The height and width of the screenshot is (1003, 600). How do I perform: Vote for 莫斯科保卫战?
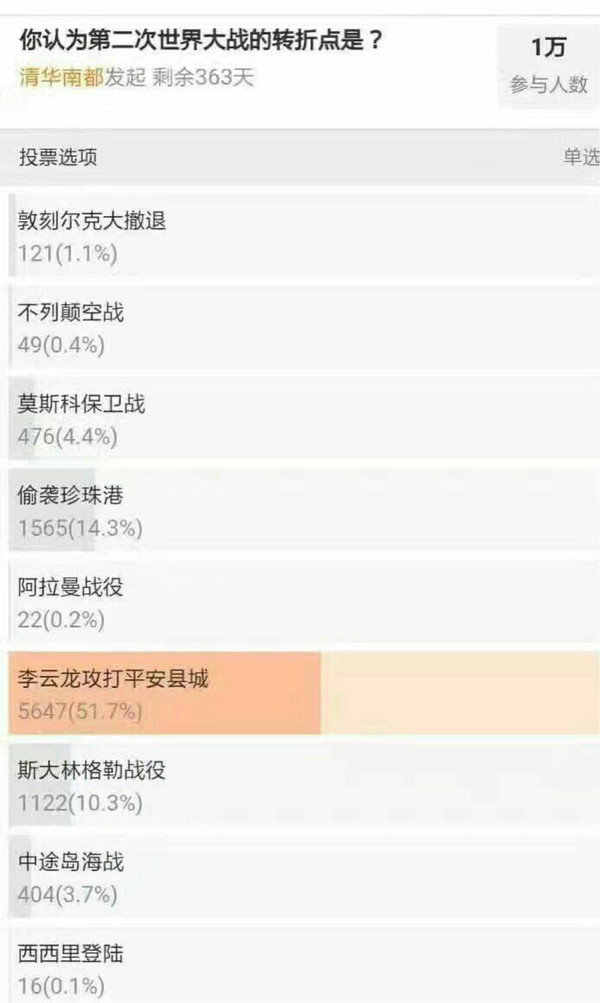coord(304,419)
